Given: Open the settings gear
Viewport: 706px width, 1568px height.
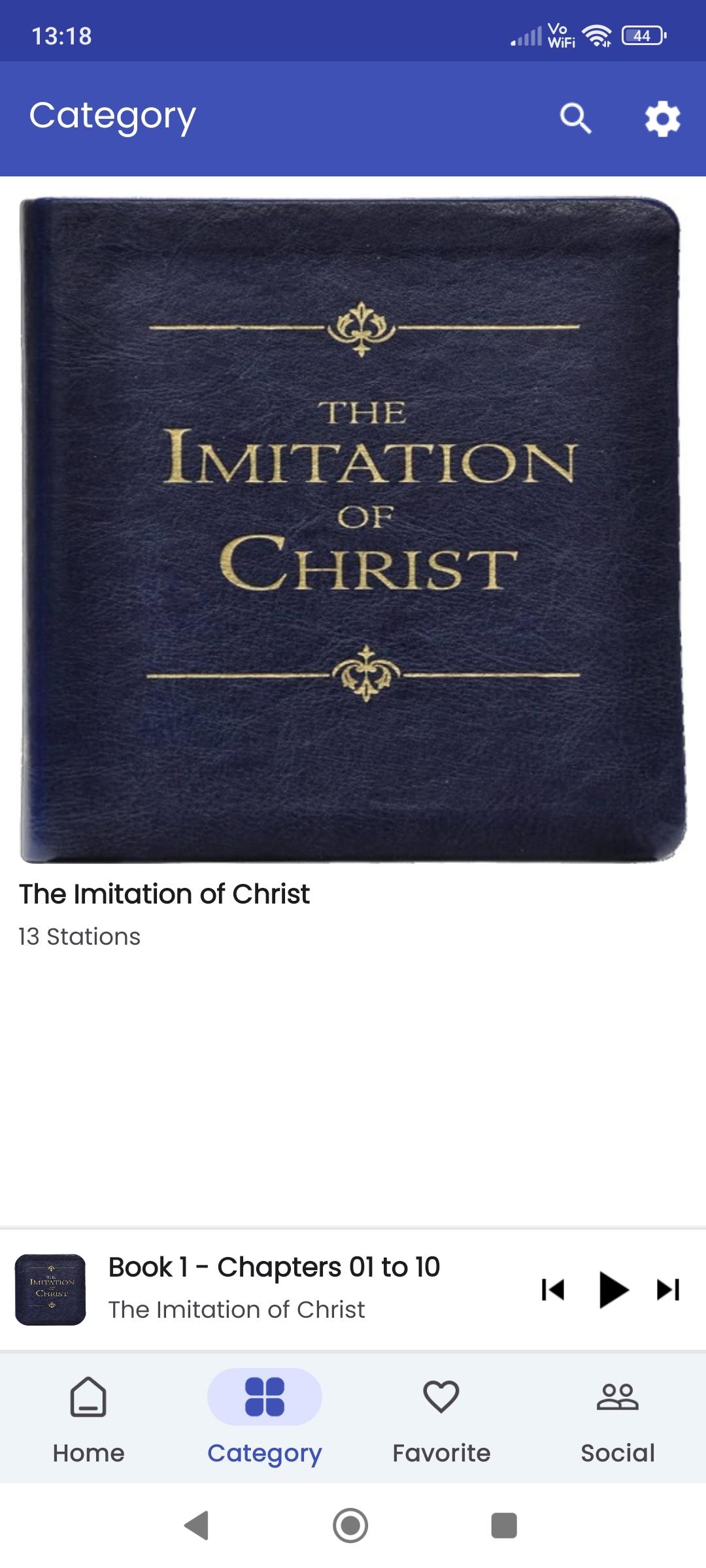Looking at the screenshot, I should [x=662, y=118].
